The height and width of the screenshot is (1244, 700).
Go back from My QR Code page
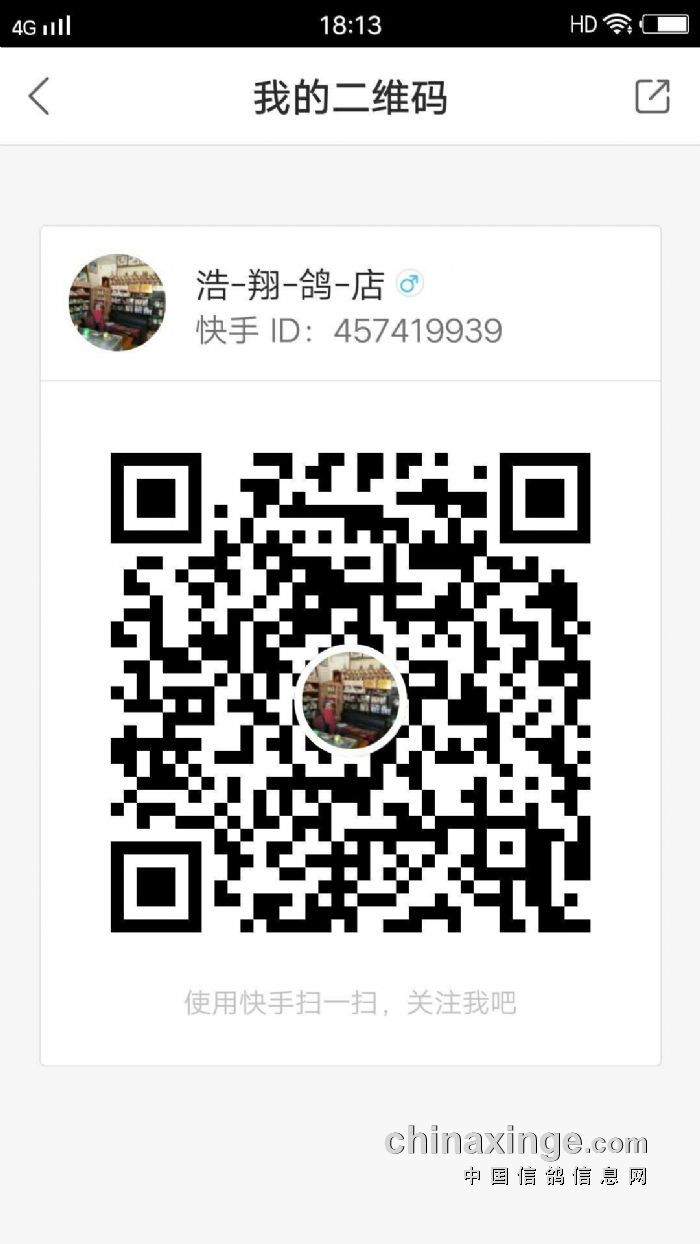coord(39,97)
